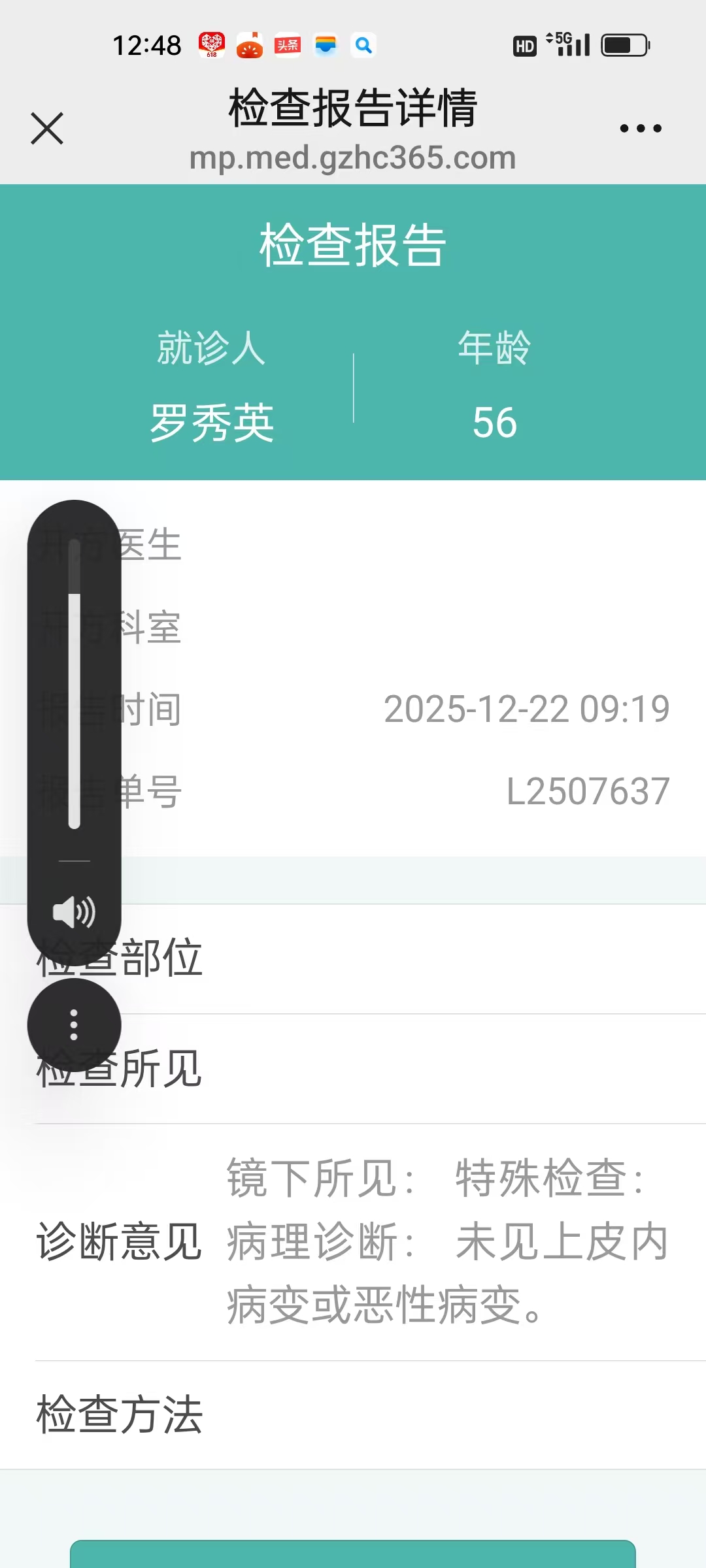Open more volume settings three-dot button

74,1024
